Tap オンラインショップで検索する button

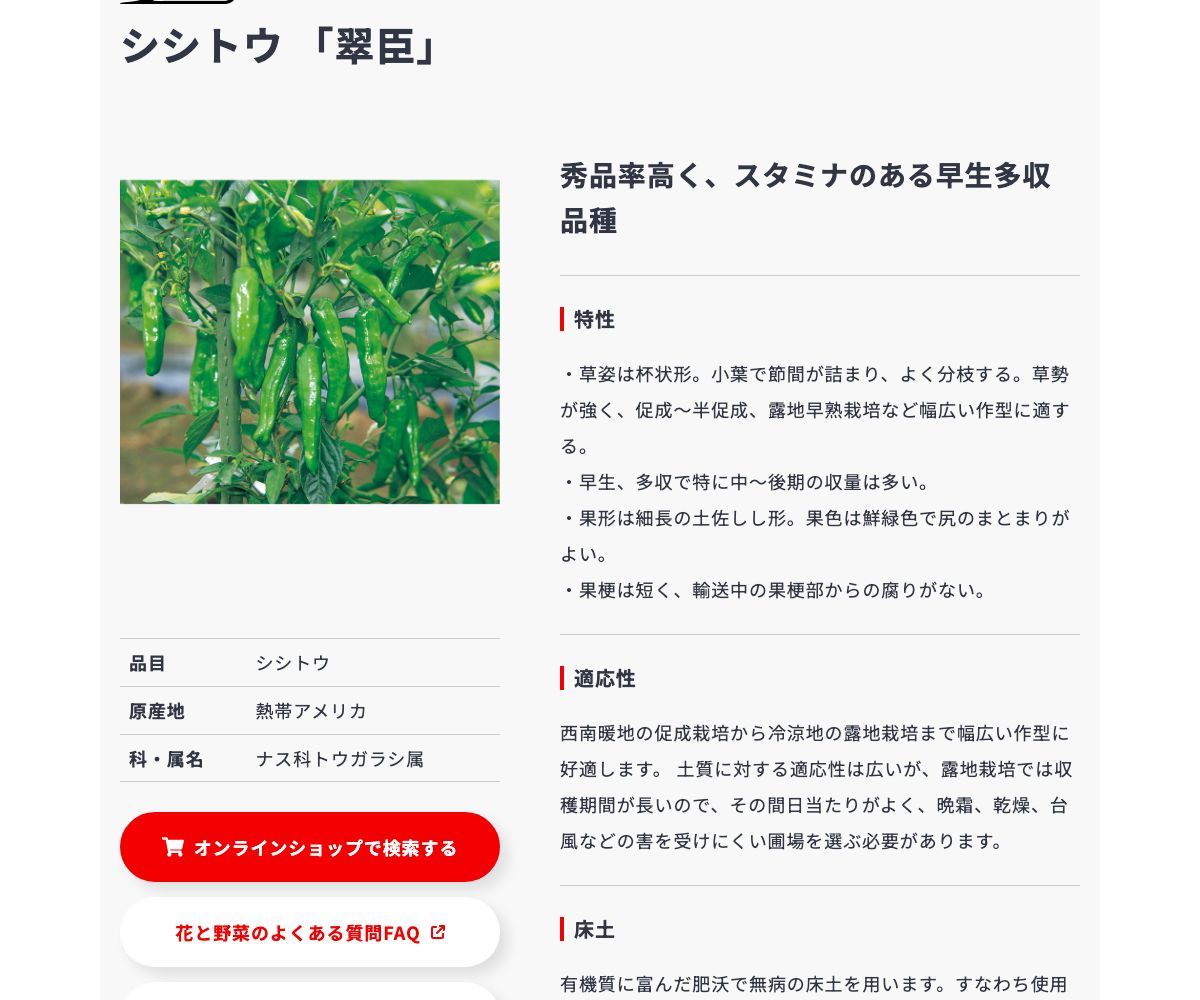pyautogui.click(x=310, y=847)
